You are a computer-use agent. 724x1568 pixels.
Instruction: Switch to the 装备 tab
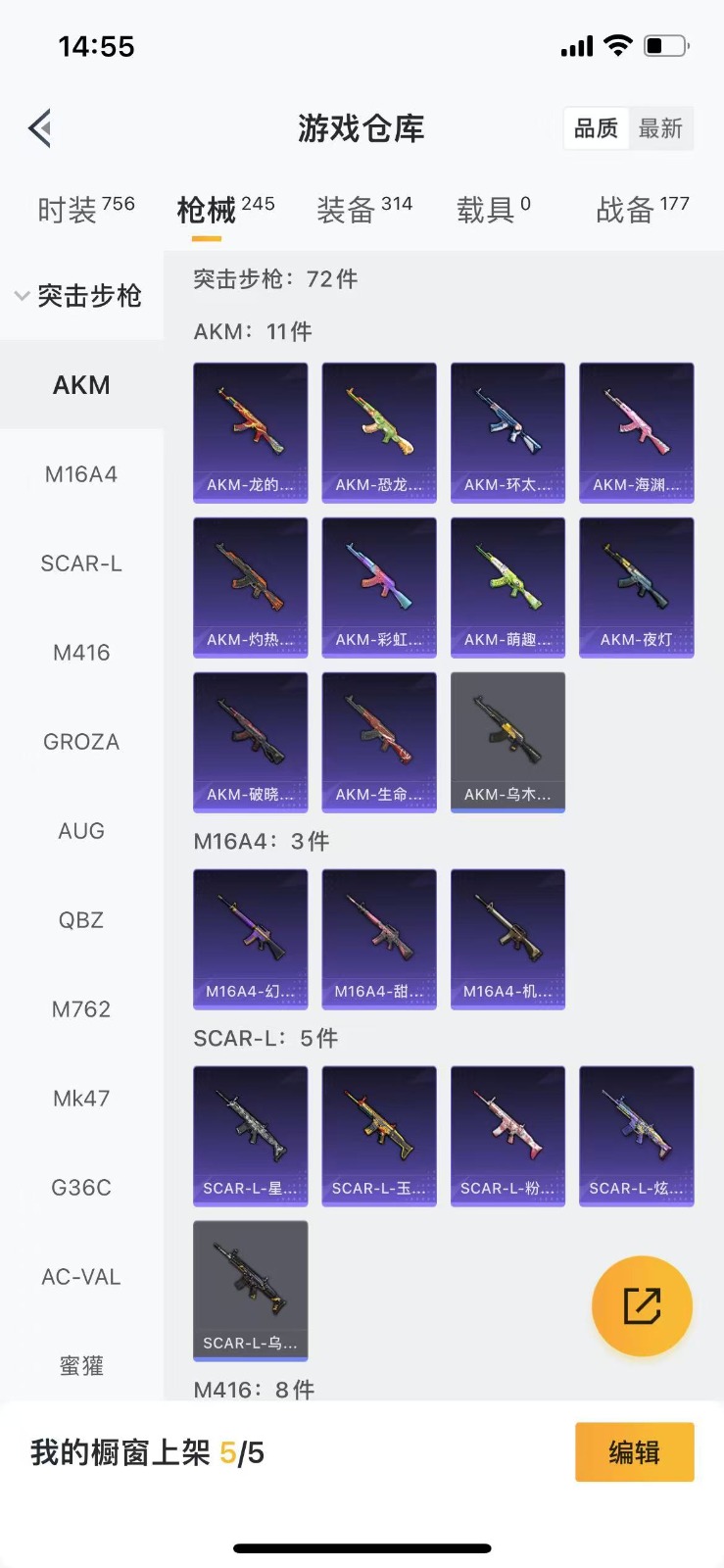click(x=363, y=209)
